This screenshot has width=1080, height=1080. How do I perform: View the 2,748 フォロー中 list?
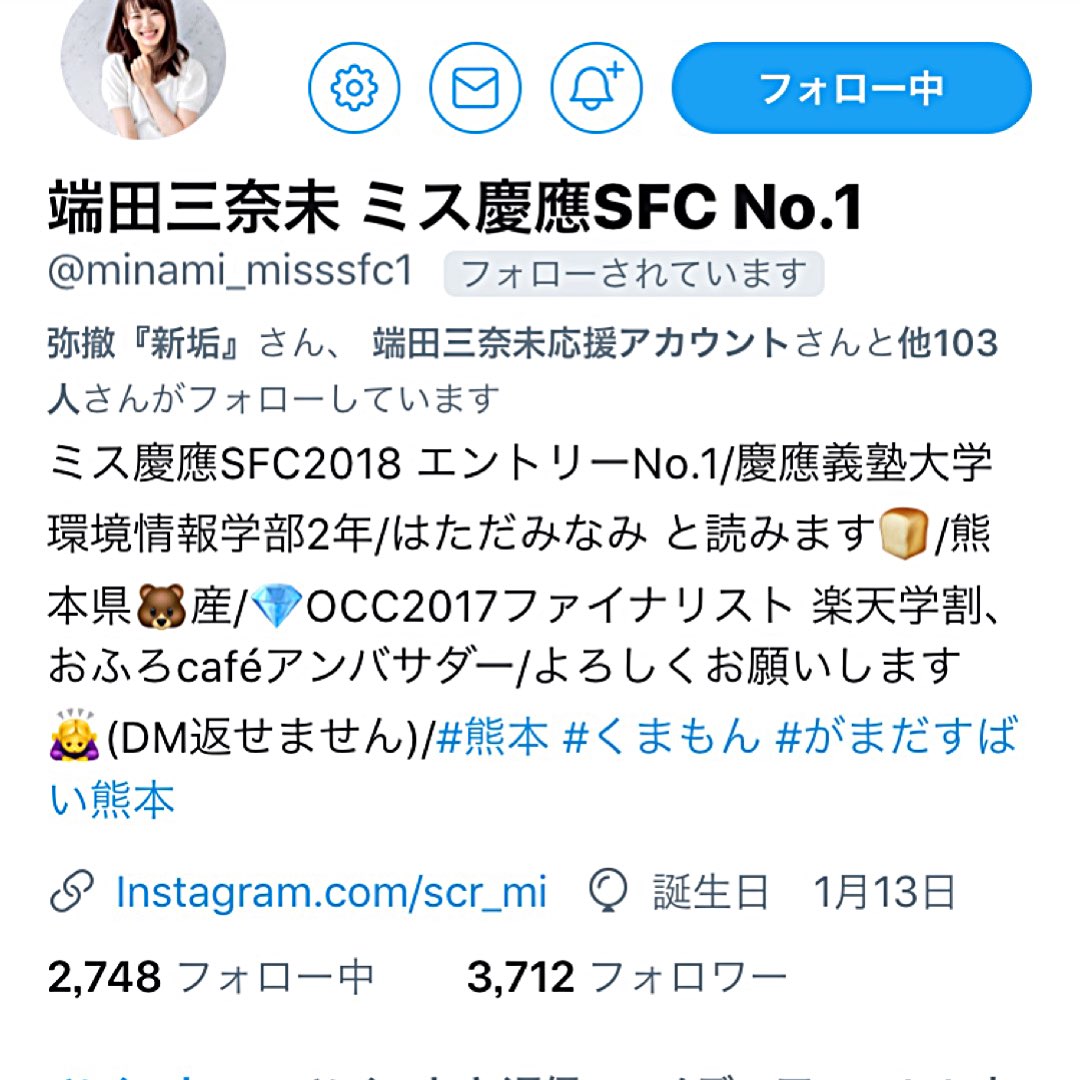[211, 977]
